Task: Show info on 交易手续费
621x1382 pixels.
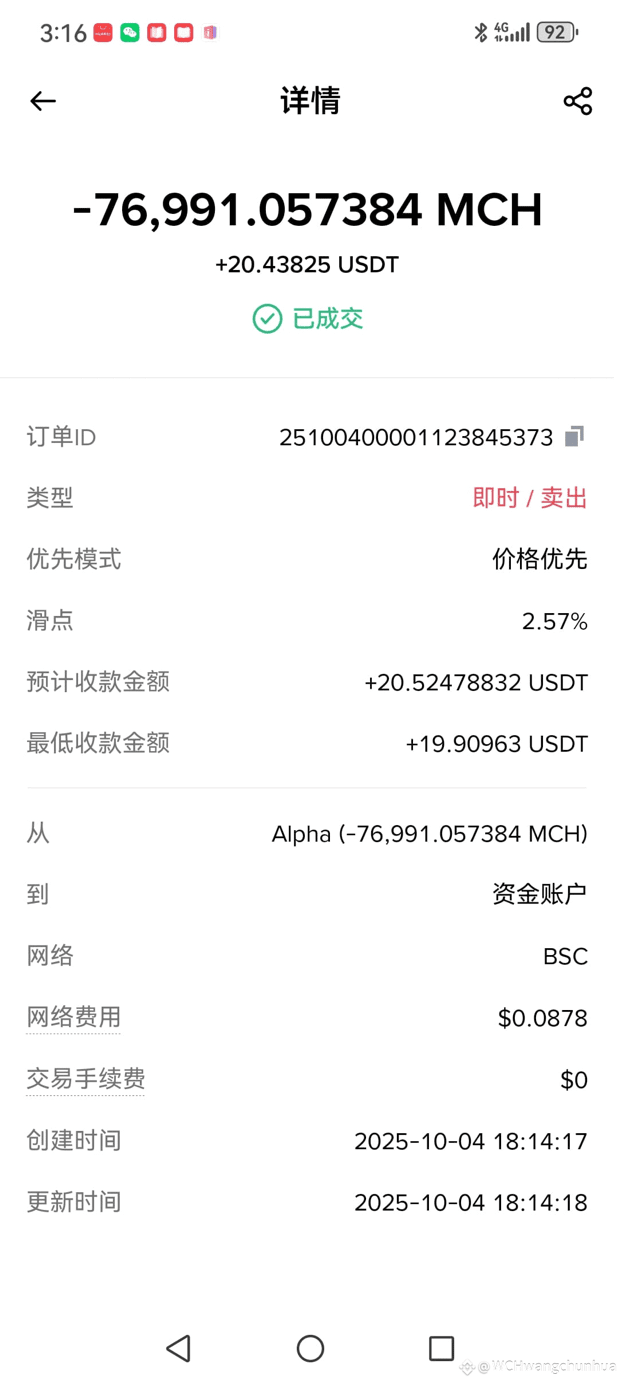Action: (x=85, y=1079)
